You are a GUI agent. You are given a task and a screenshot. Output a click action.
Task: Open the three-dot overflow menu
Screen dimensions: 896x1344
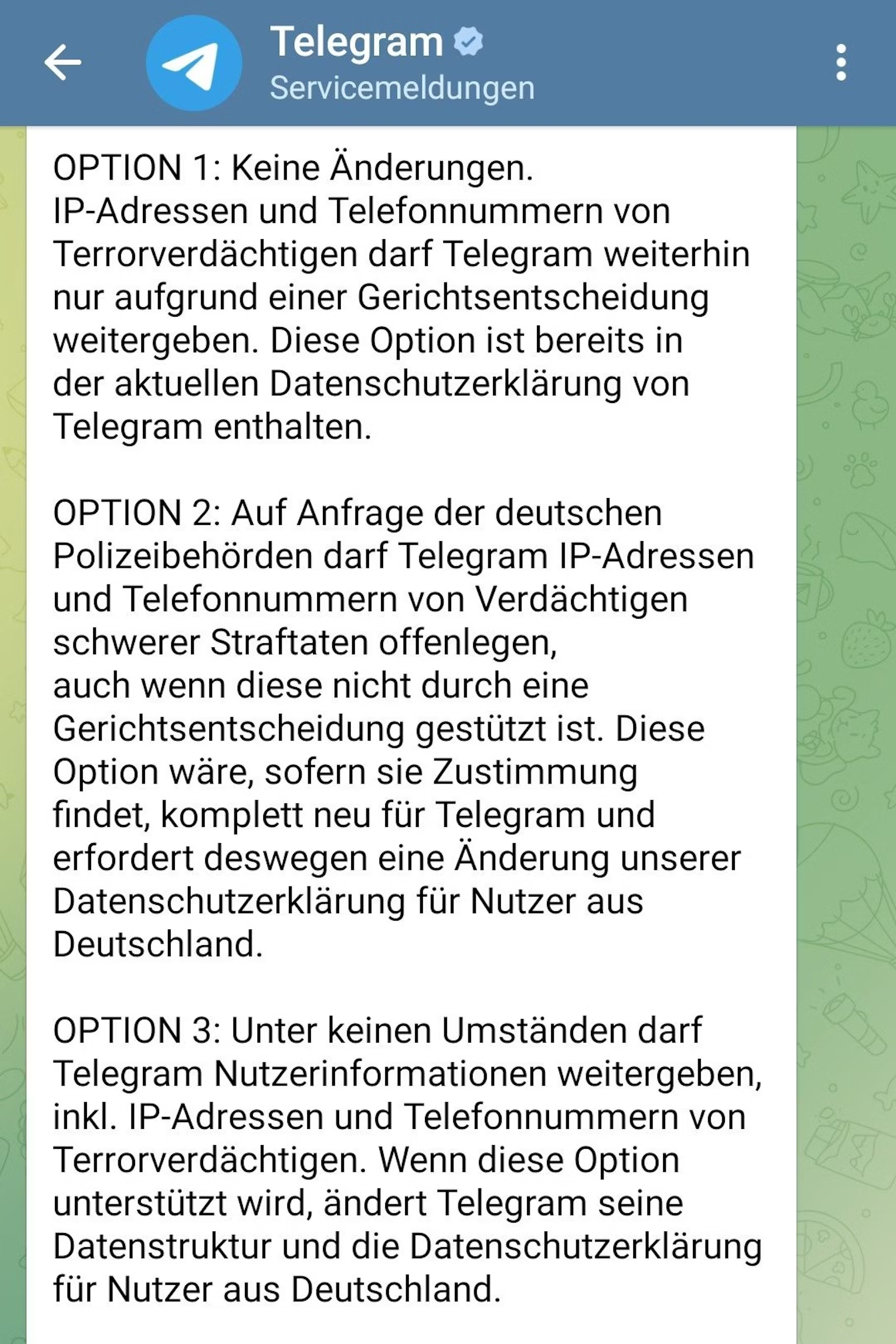coord(841,63)
